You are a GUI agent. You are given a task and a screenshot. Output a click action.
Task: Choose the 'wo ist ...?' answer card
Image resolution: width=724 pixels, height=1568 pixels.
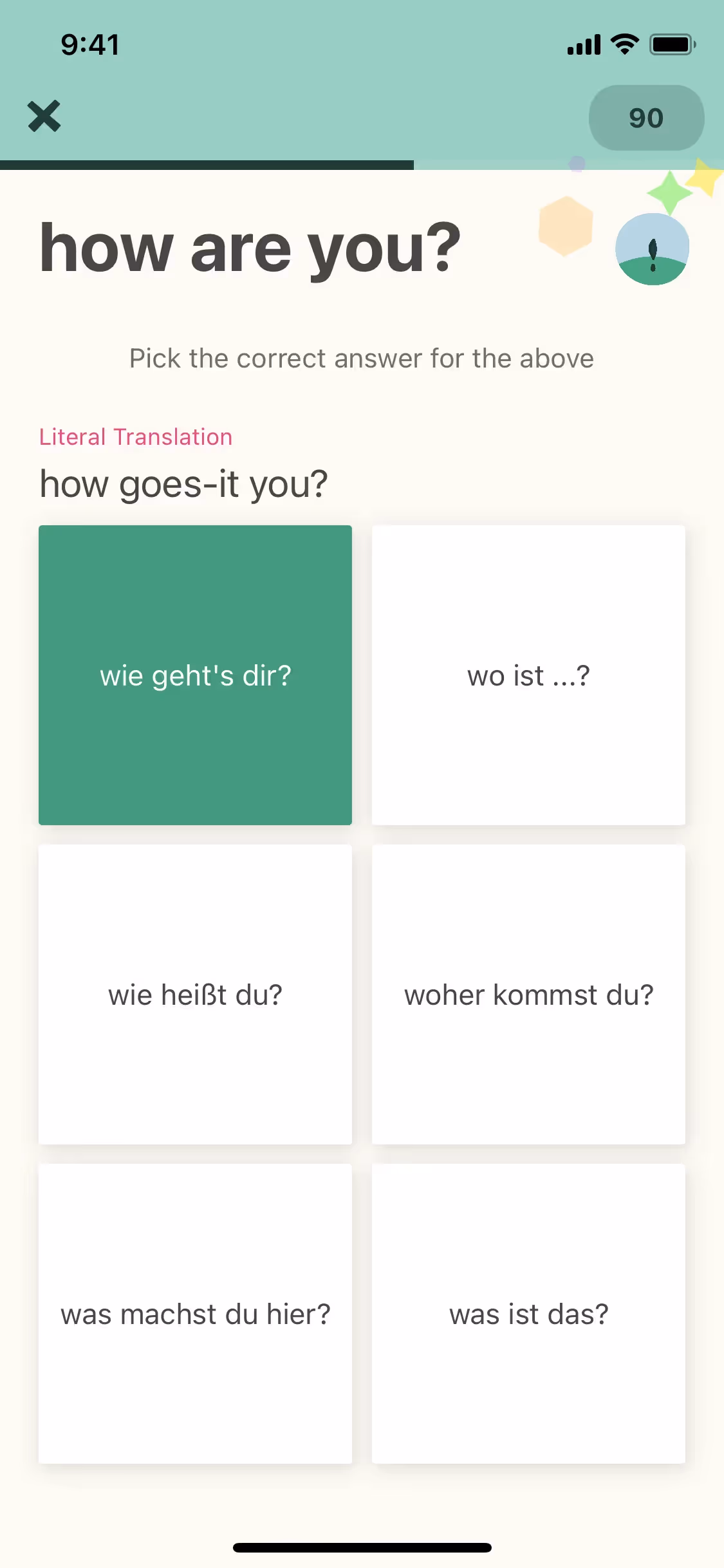tap(528, 675)
